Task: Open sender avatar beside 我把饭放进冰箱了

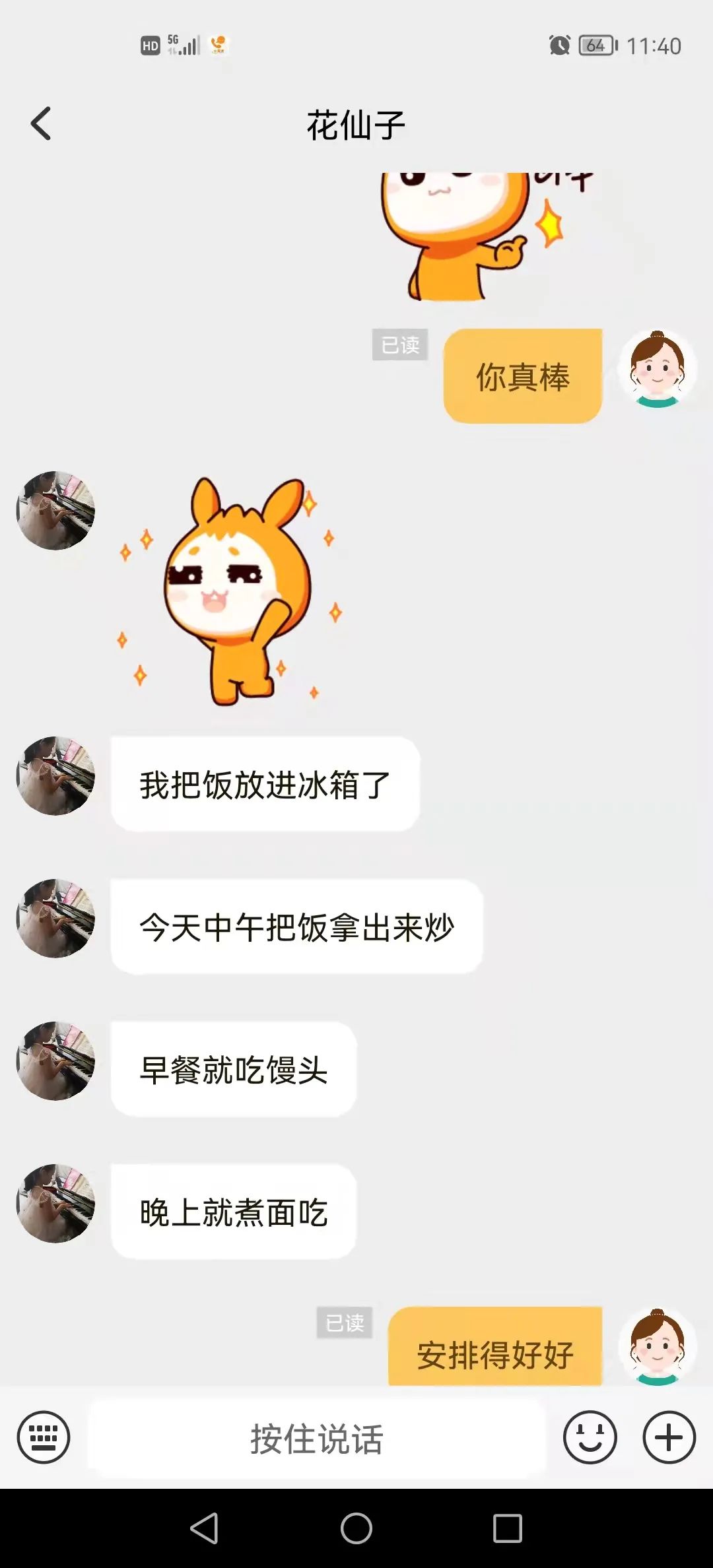Action: pos(55,776)
